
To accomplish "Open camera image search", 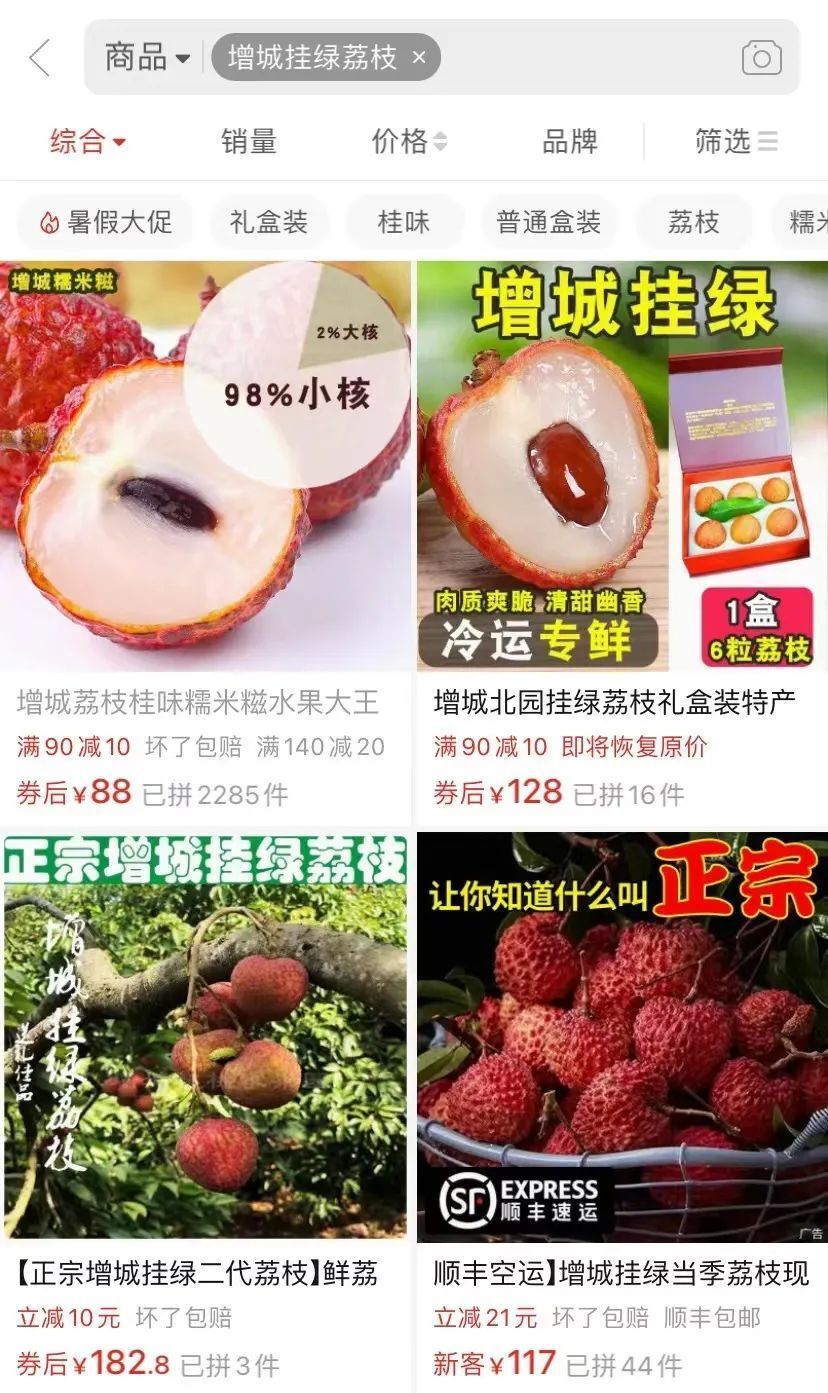I will tap(762, 58).
